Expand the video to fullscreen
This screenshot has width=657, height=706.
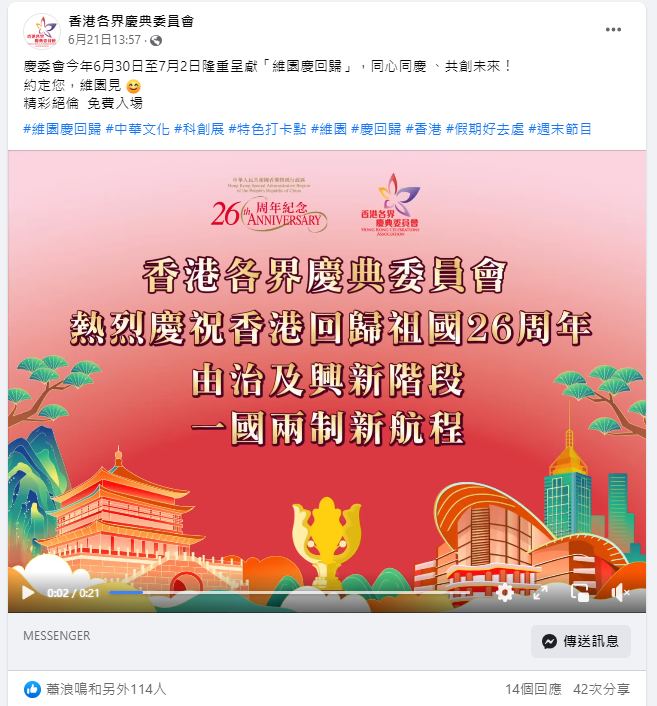click(x=541, y=592)
